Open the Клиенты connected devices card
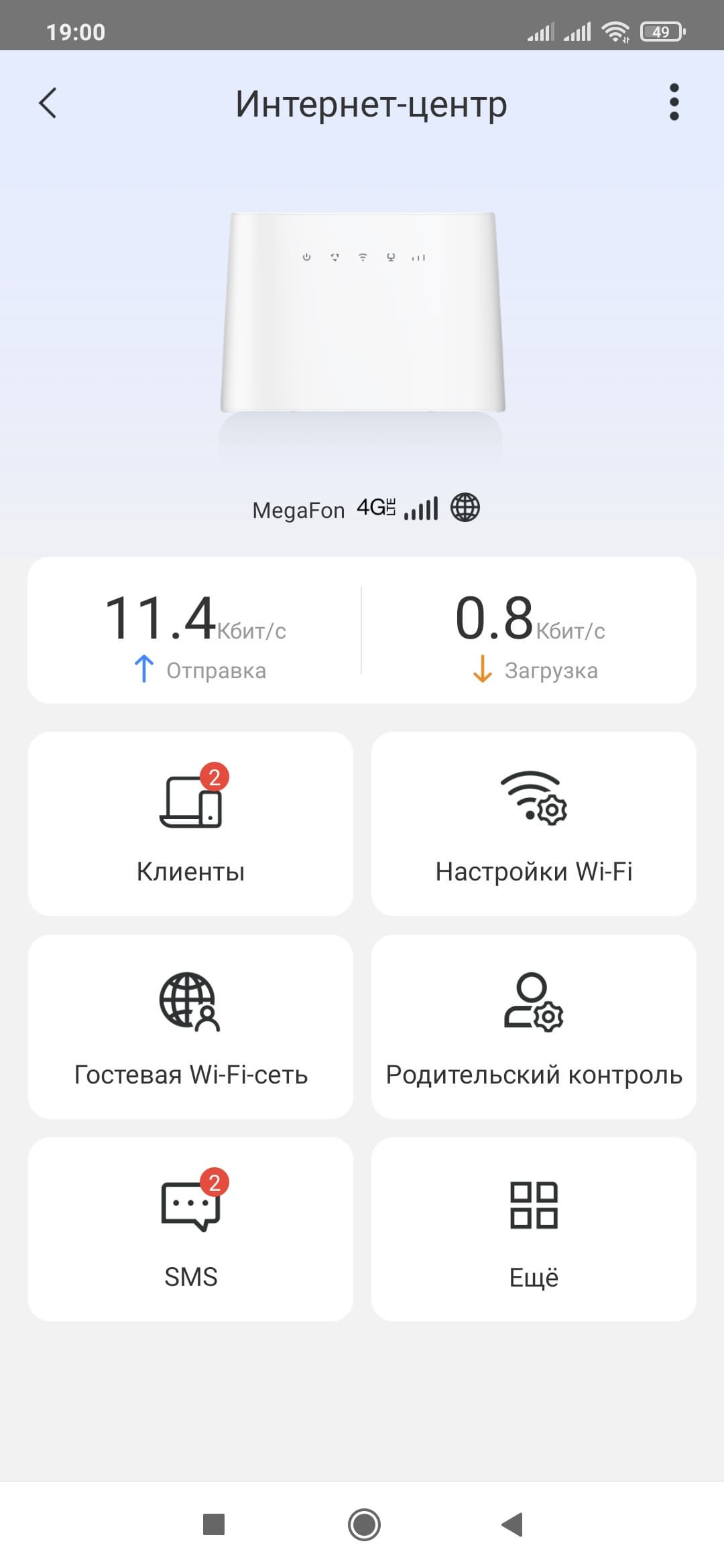This screenshot has width=724, height=1568. 190,824
